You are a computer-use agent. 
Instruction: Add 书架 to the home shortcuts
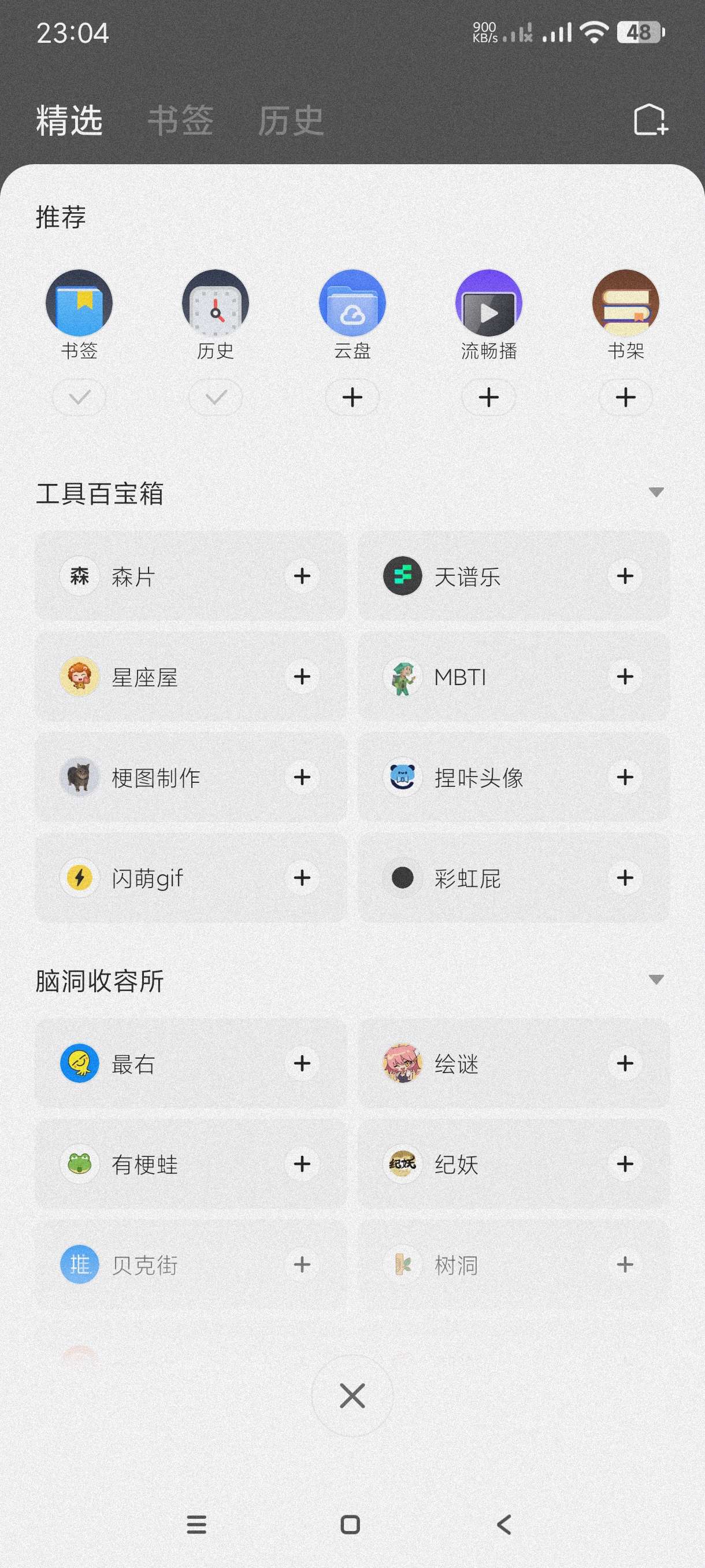pyautogui.click(x=625, y=397)
